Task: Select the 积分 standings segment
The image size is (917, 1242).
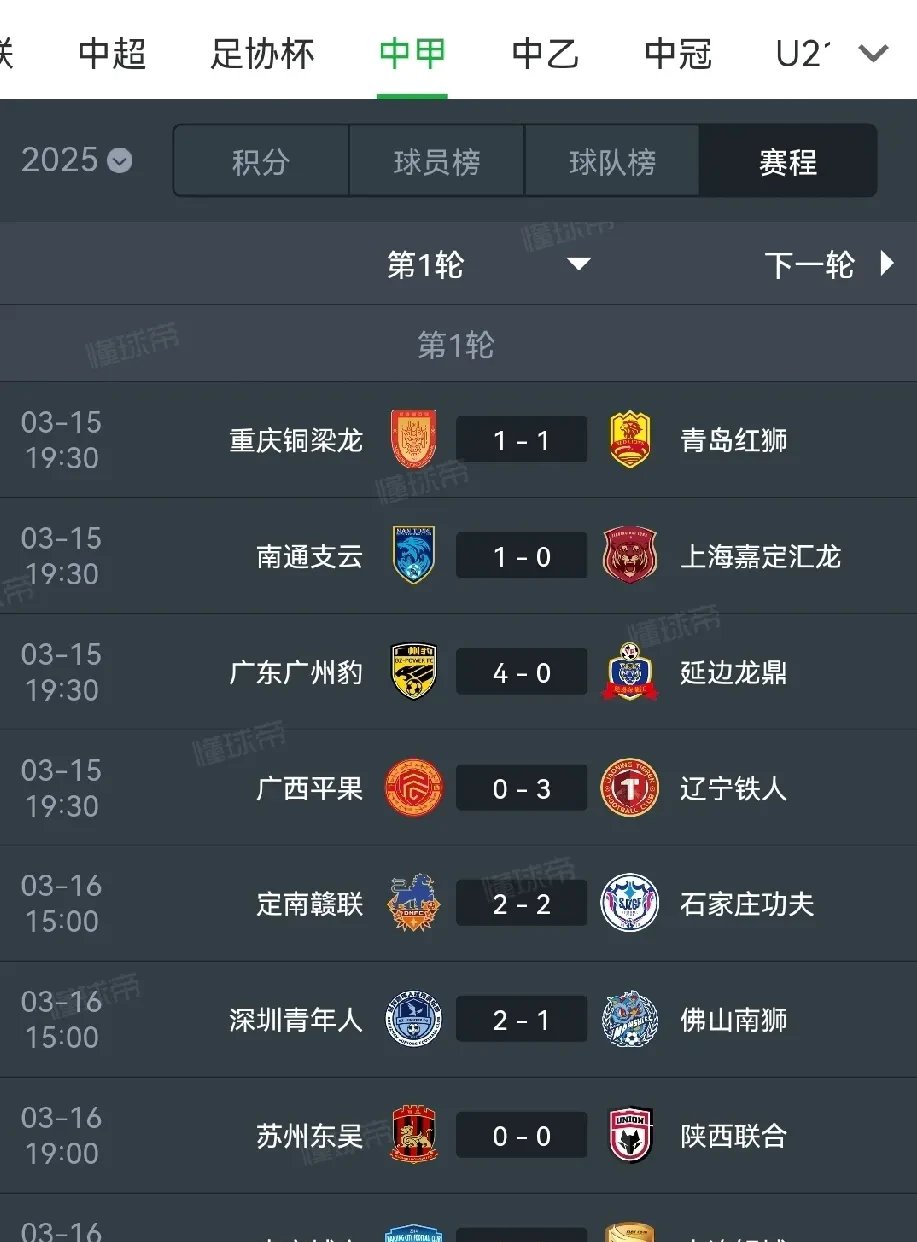Action: coord(261,161)
